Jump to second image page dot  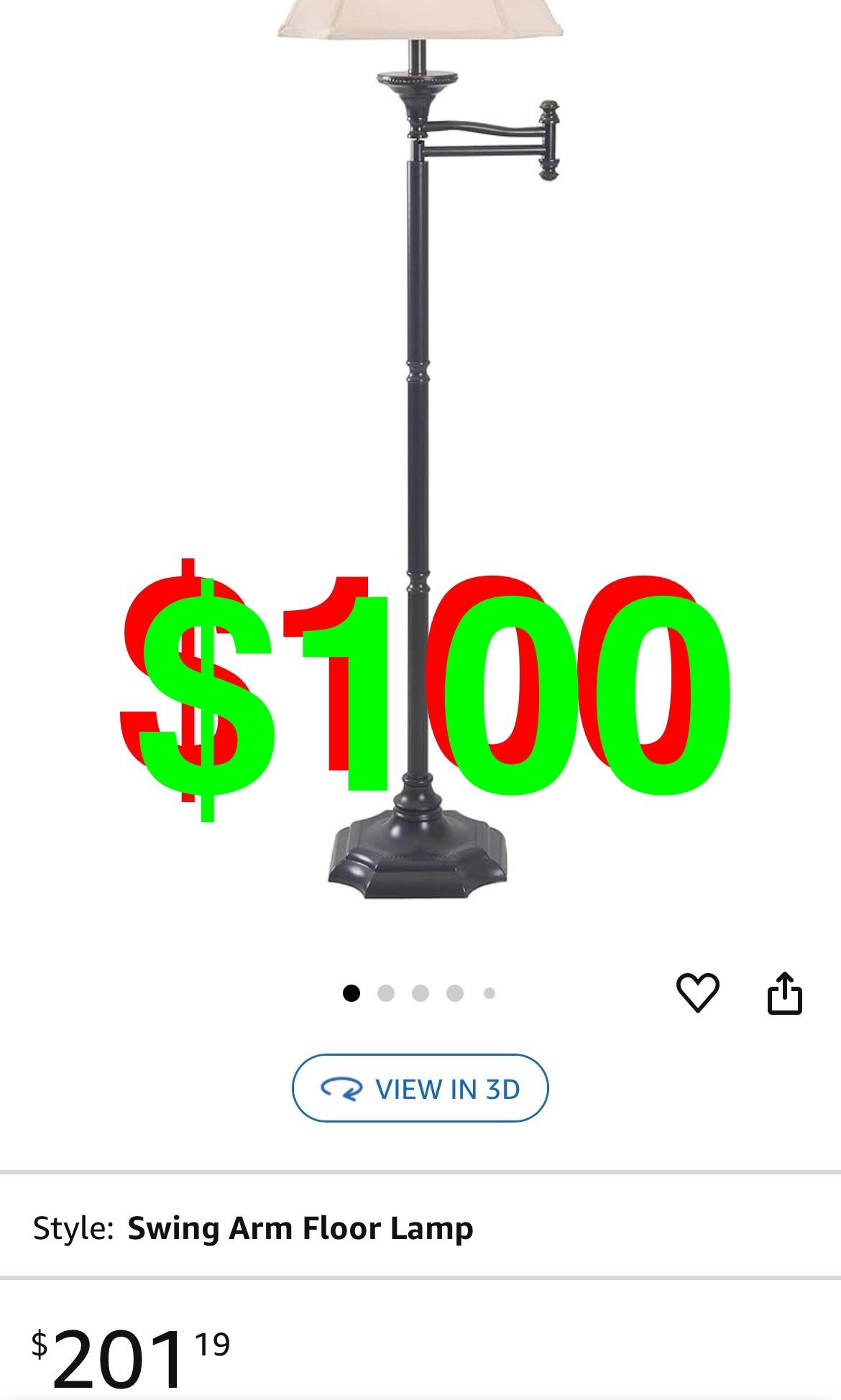point(386,993)
